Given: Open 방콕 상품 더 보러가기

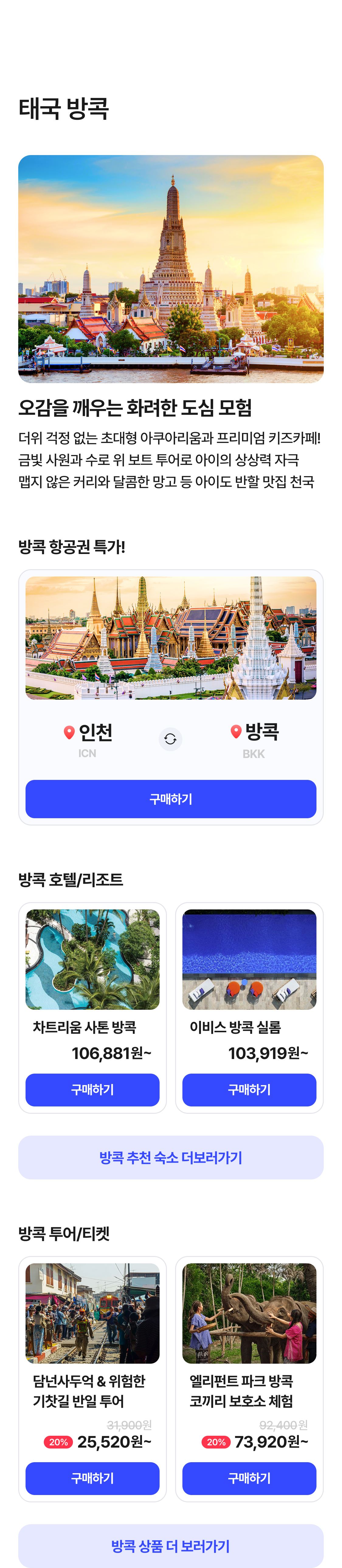Looking at the screenshot, I should tap(170, 1546).
